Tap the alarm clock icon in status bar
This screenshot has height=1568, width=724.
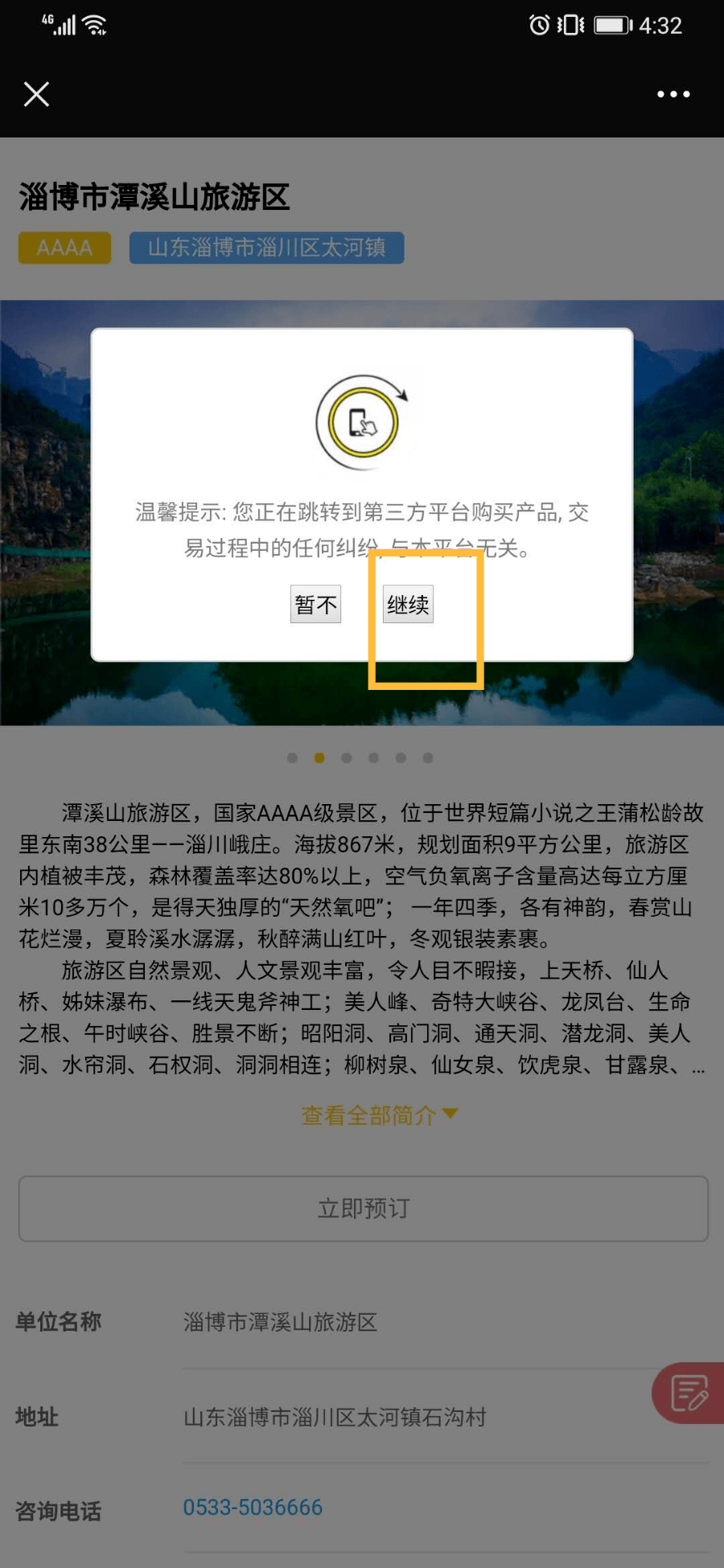(x=538, y=25)
